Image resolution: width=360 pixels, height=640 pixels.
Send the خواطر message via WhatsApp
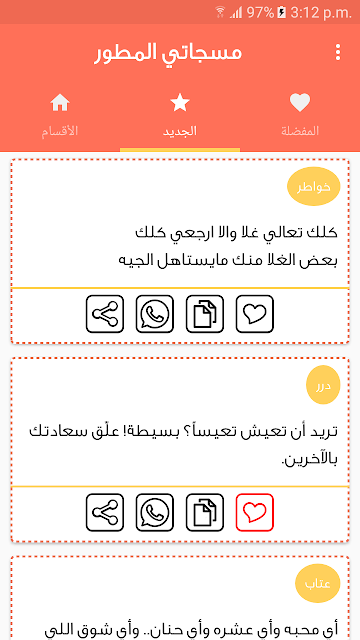(x=155, y=314)
